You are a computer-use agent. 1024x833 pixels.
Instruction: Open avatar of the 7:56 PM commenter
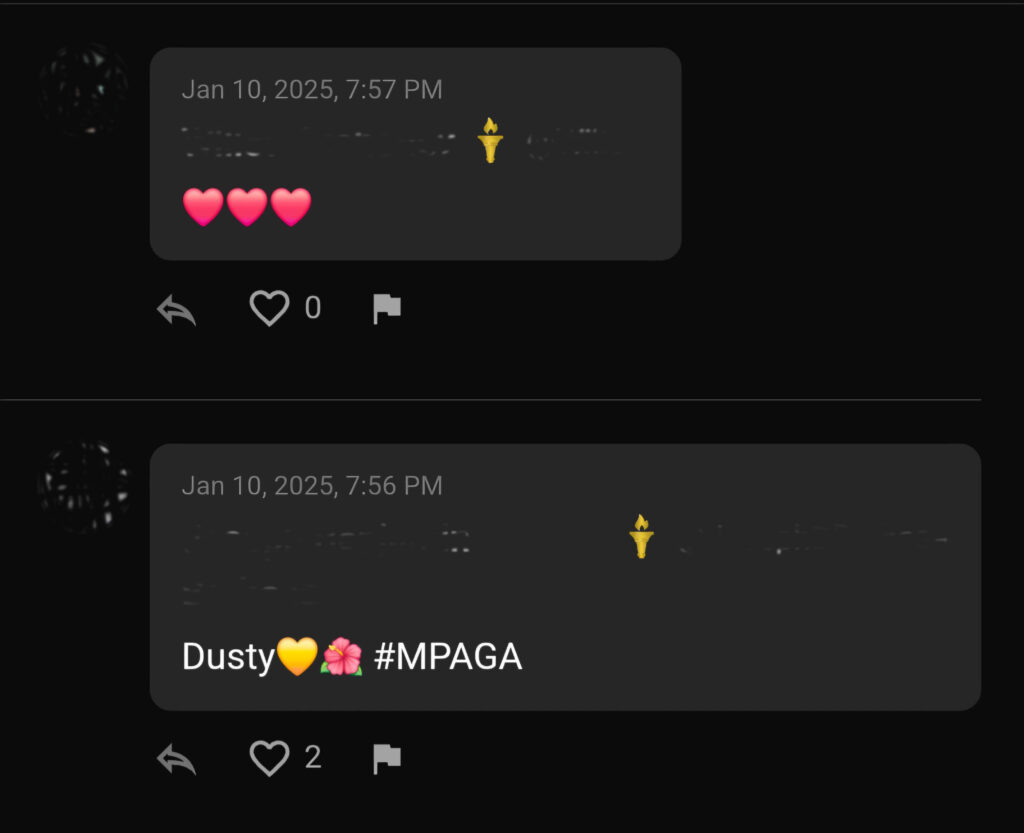pos(85,487)
